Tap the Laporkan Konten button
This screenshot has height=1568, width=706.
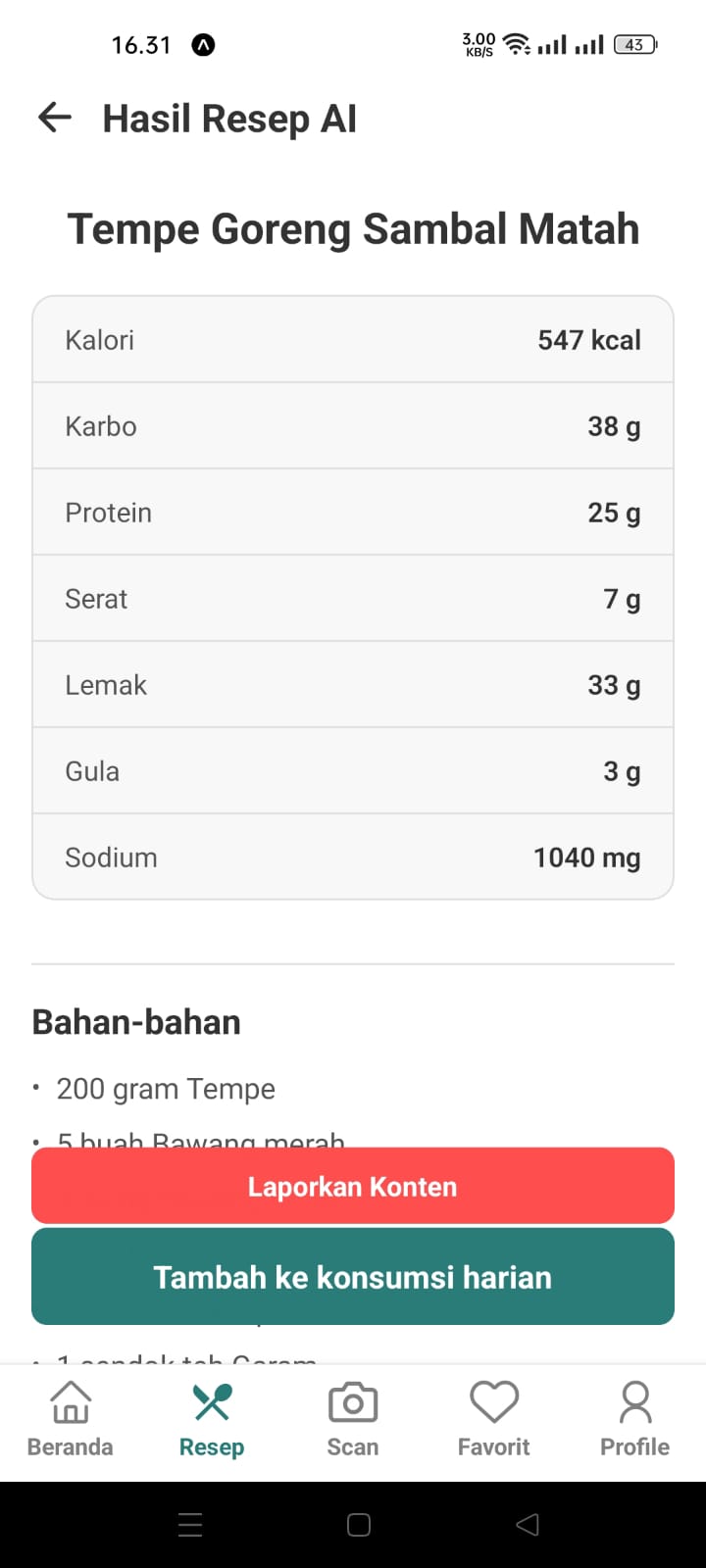point(352,1186)
